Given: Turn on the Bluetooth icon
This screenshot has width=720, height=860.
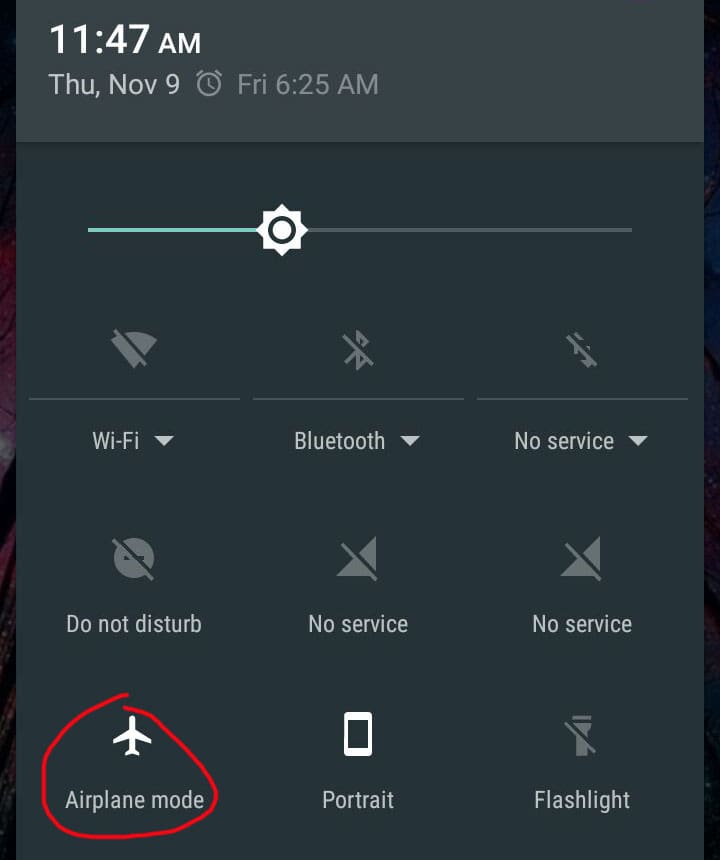Looking at the screenshot, I should point(358,350).
